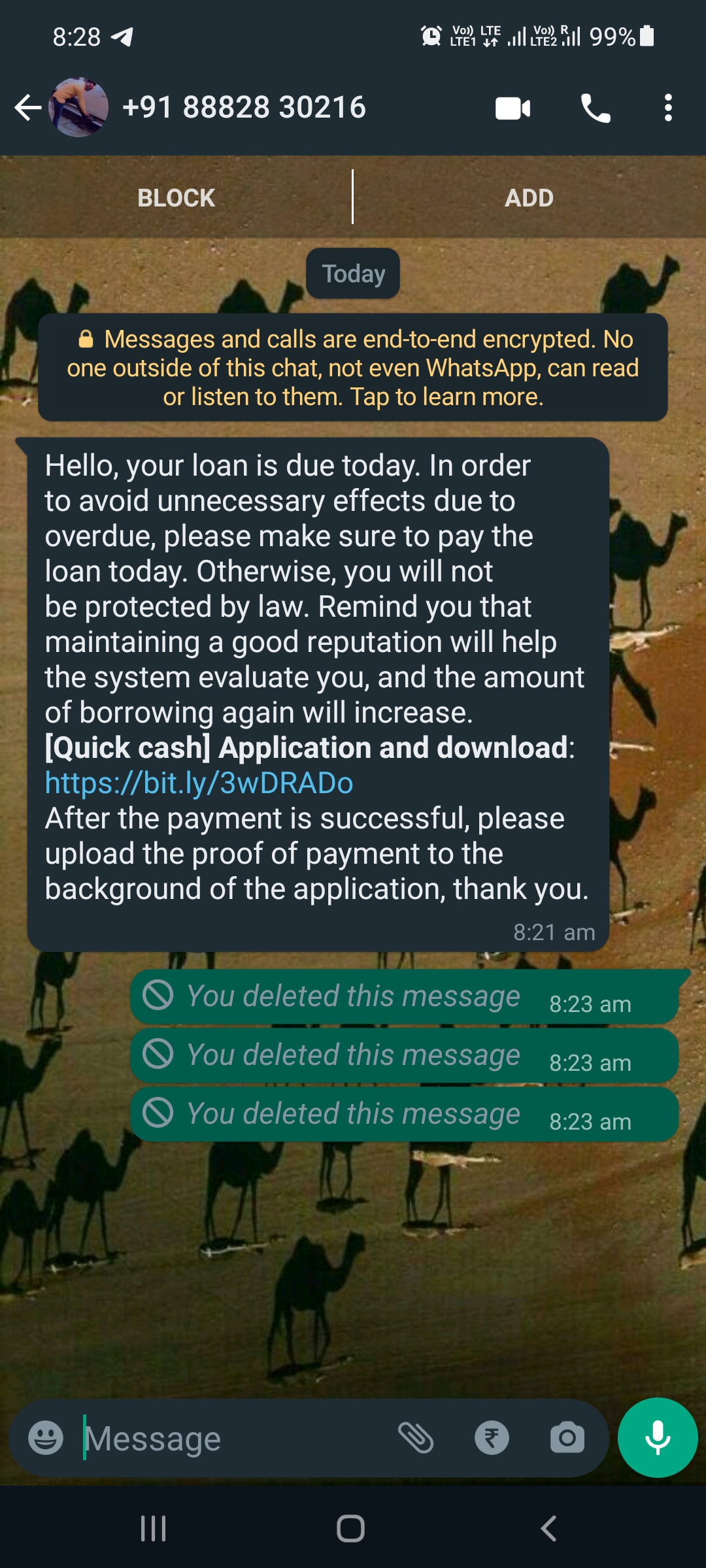Show recent apps

(154, 1529)
